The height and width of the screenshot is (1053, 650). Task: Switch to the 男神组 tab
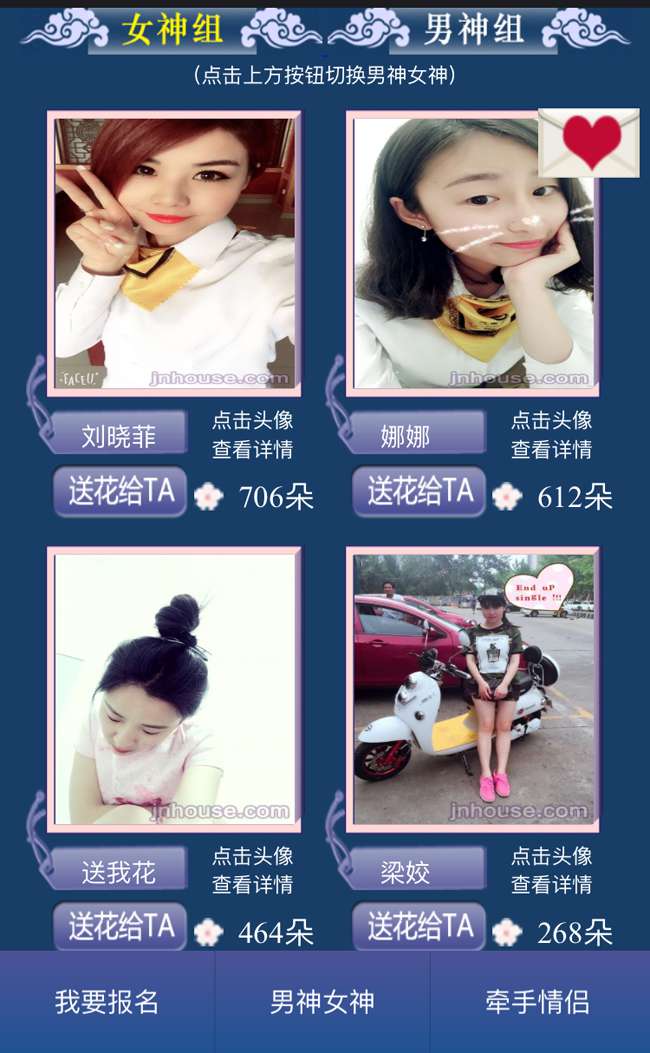pyautogui.click(x=474, y=30)
